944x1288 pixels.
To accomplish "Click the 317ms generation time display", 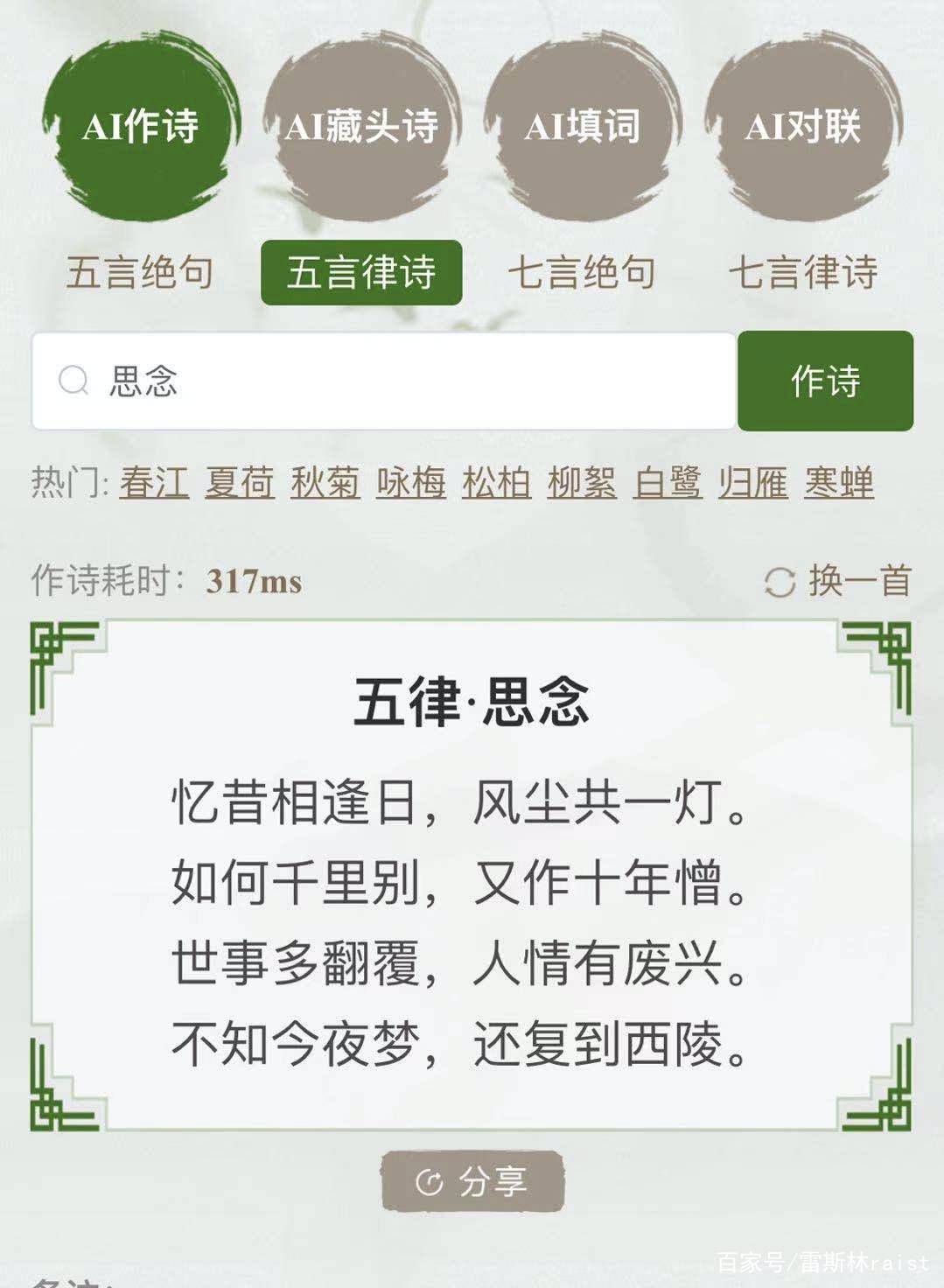I will click(253, 580).
